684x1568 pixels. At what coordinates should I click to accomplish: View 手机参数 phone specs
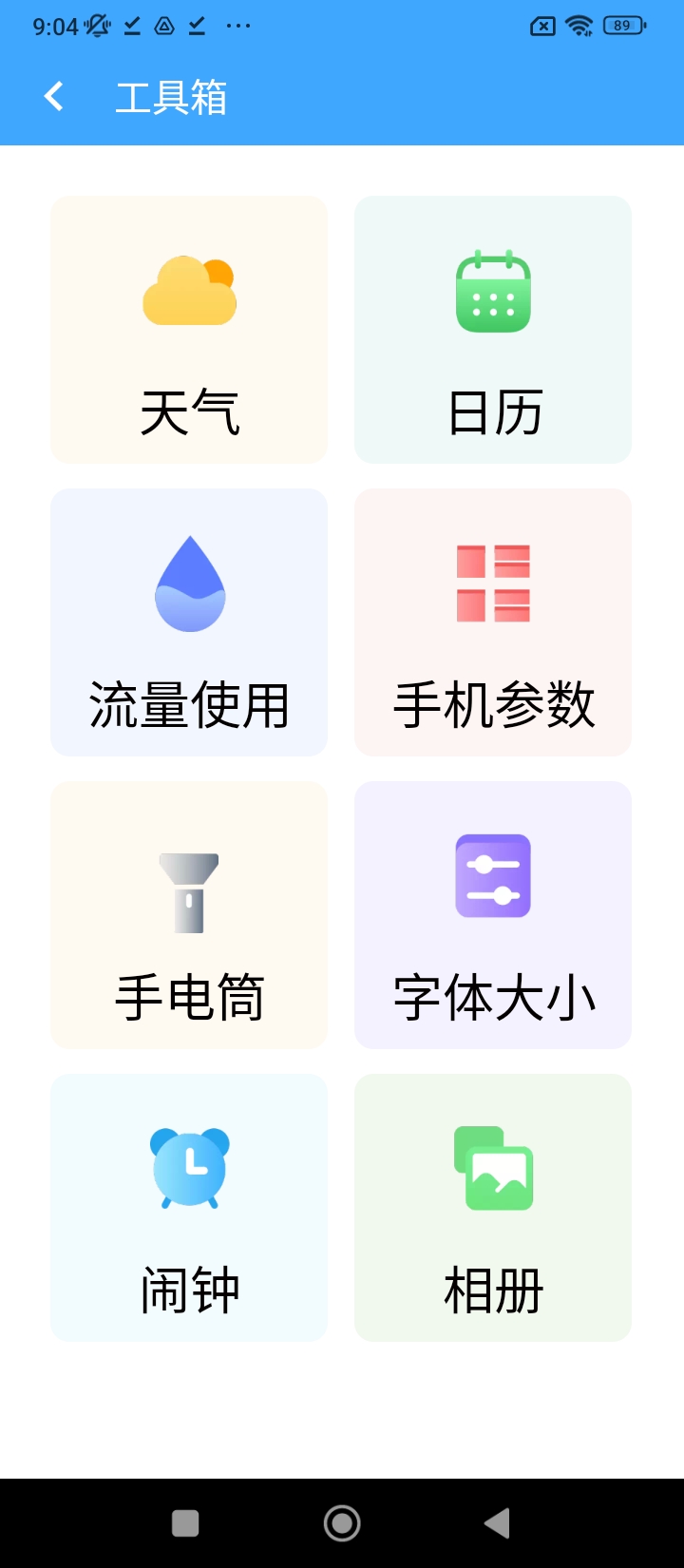(493, 622)
